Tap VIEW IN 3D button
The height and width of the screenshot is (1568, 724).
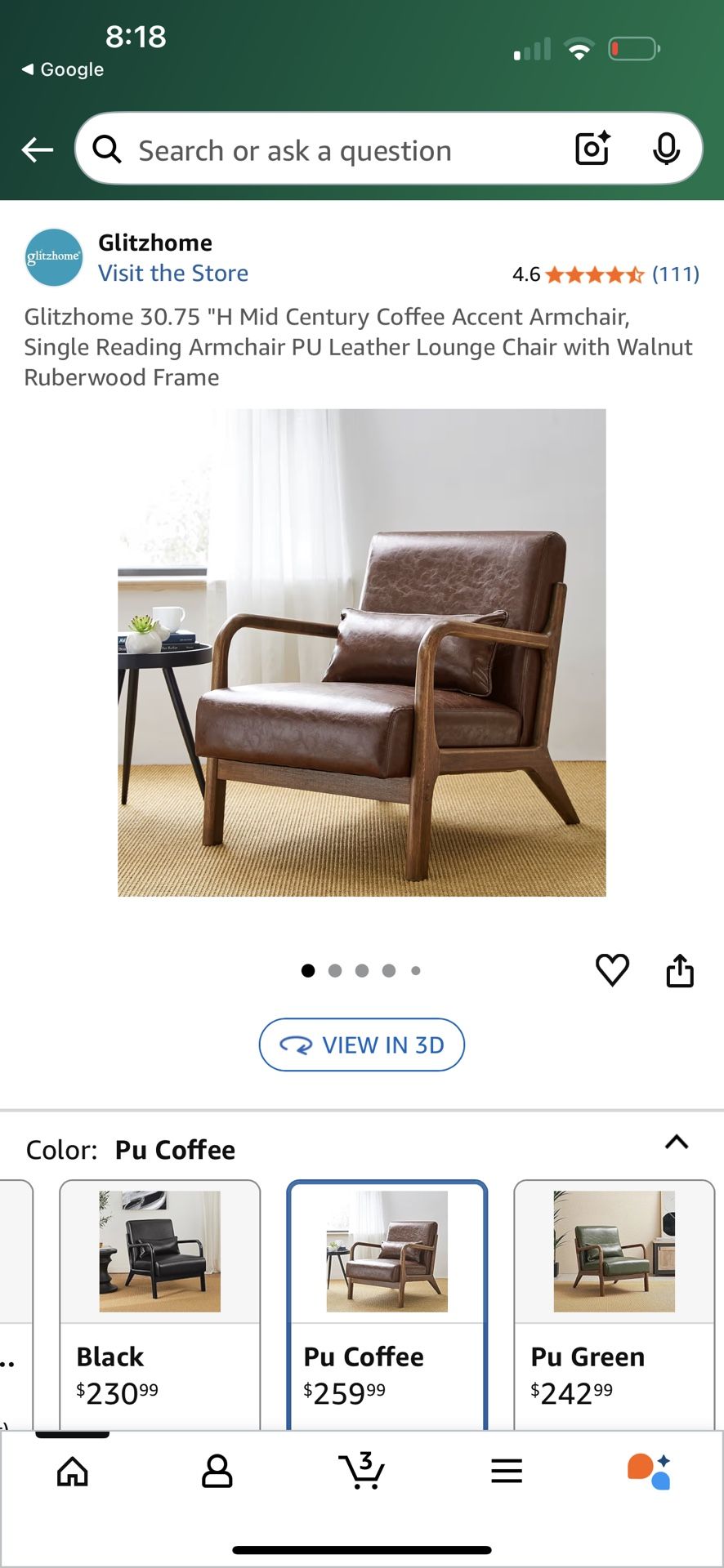click(x=362, y=1045)
